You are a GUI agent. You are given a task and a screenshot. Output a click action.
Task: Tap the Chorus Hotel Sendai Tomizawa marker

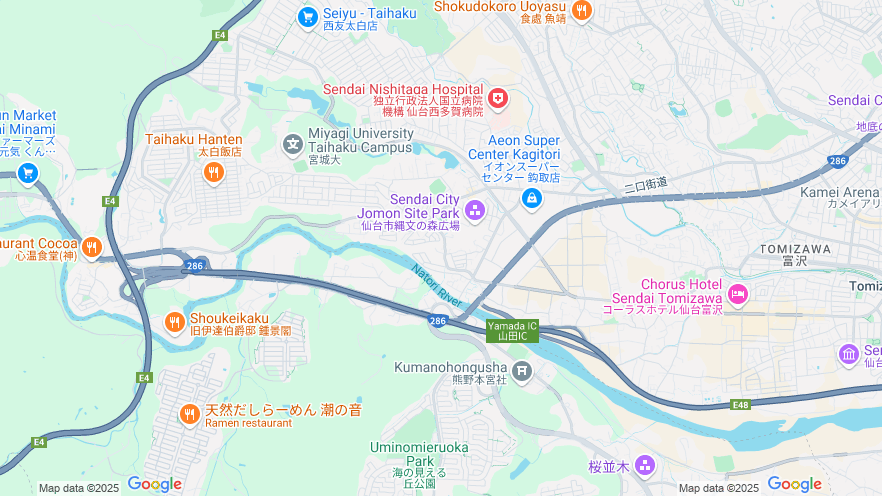[738, 293]
